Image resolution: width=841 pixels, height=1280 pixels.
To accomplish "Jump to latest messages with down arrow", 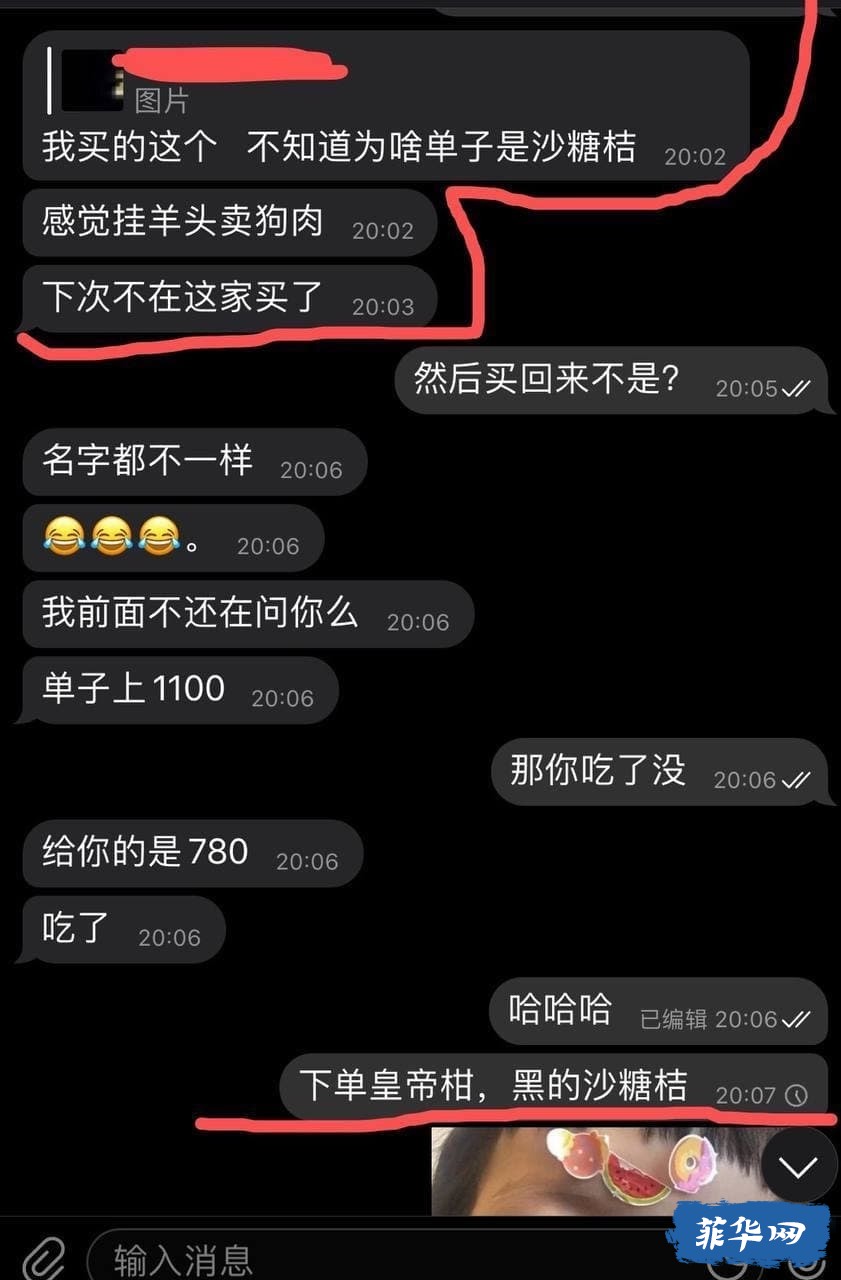I will coord(798,1166).
